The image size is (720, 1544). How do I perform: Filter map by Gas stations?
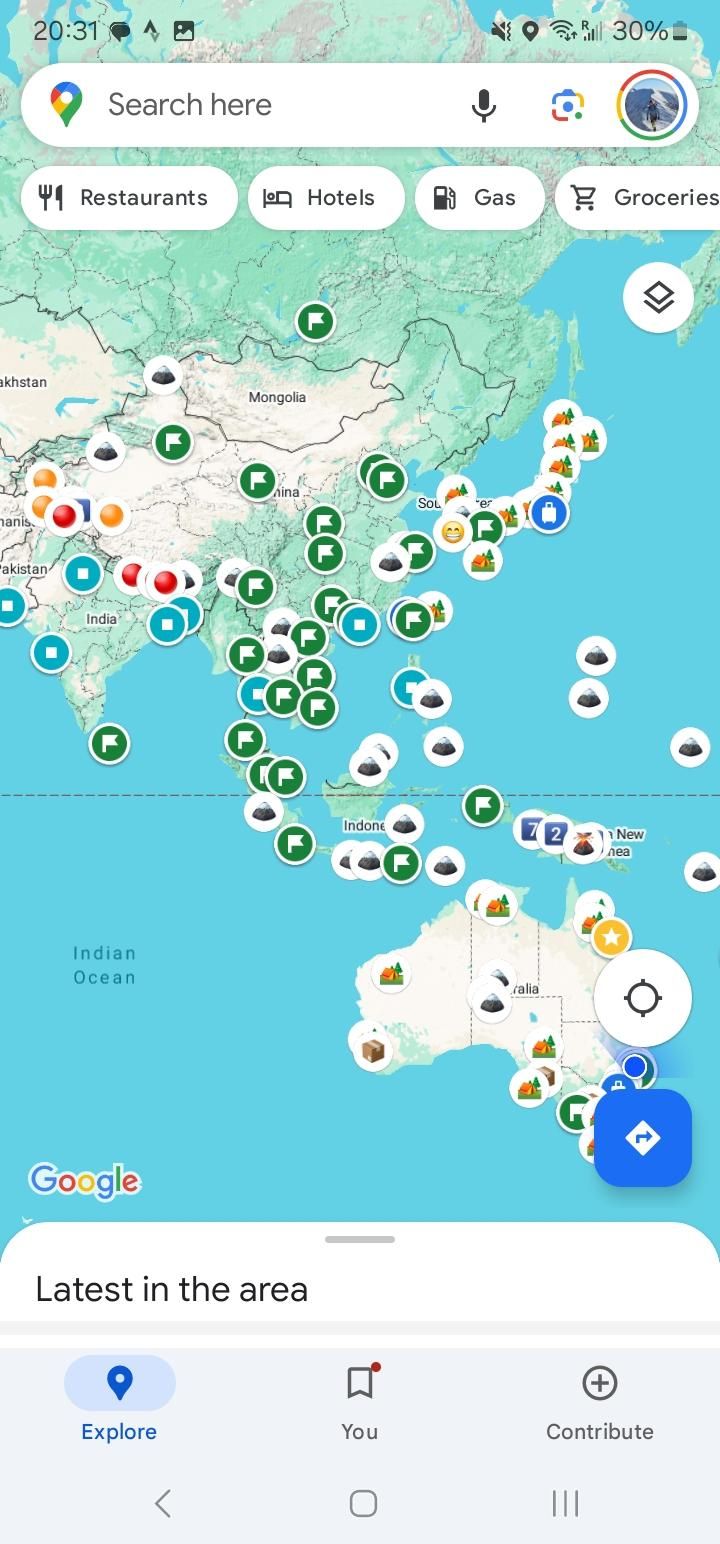point(478,198)
